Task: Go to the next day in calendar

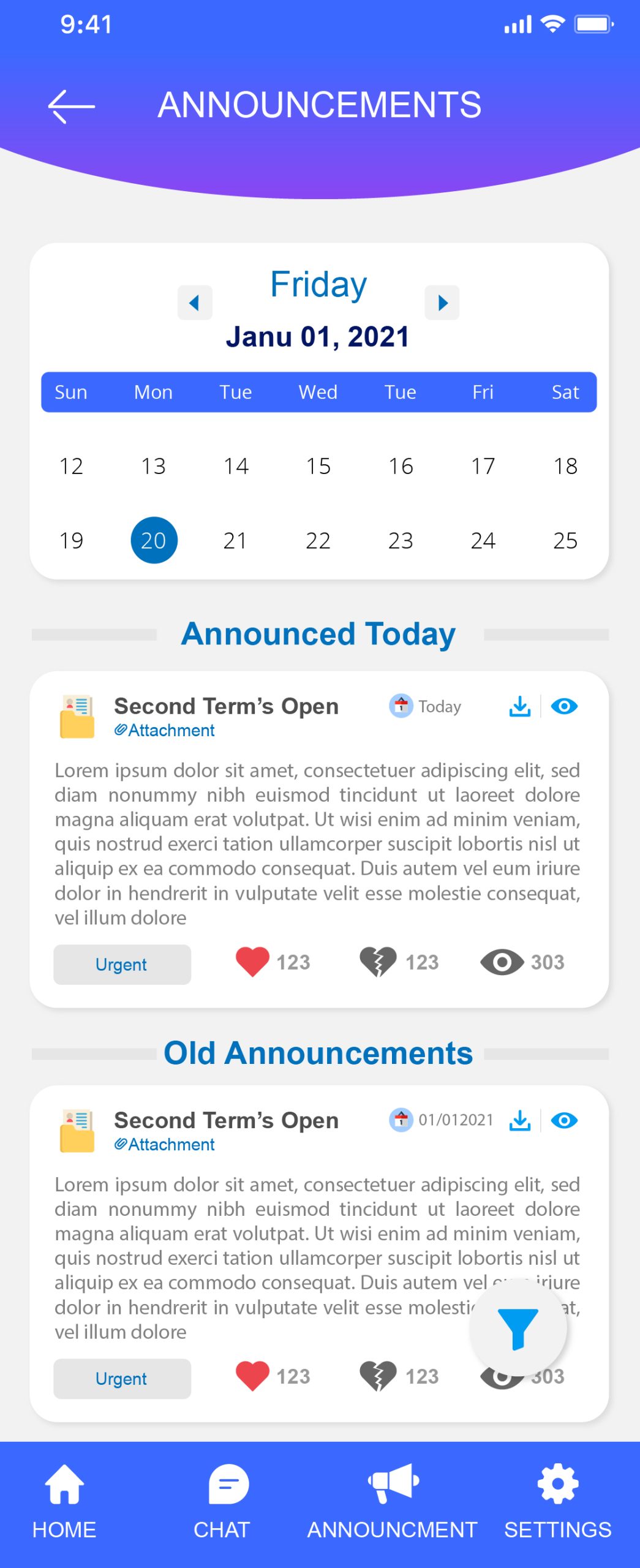Action: [x=442, y=303]
